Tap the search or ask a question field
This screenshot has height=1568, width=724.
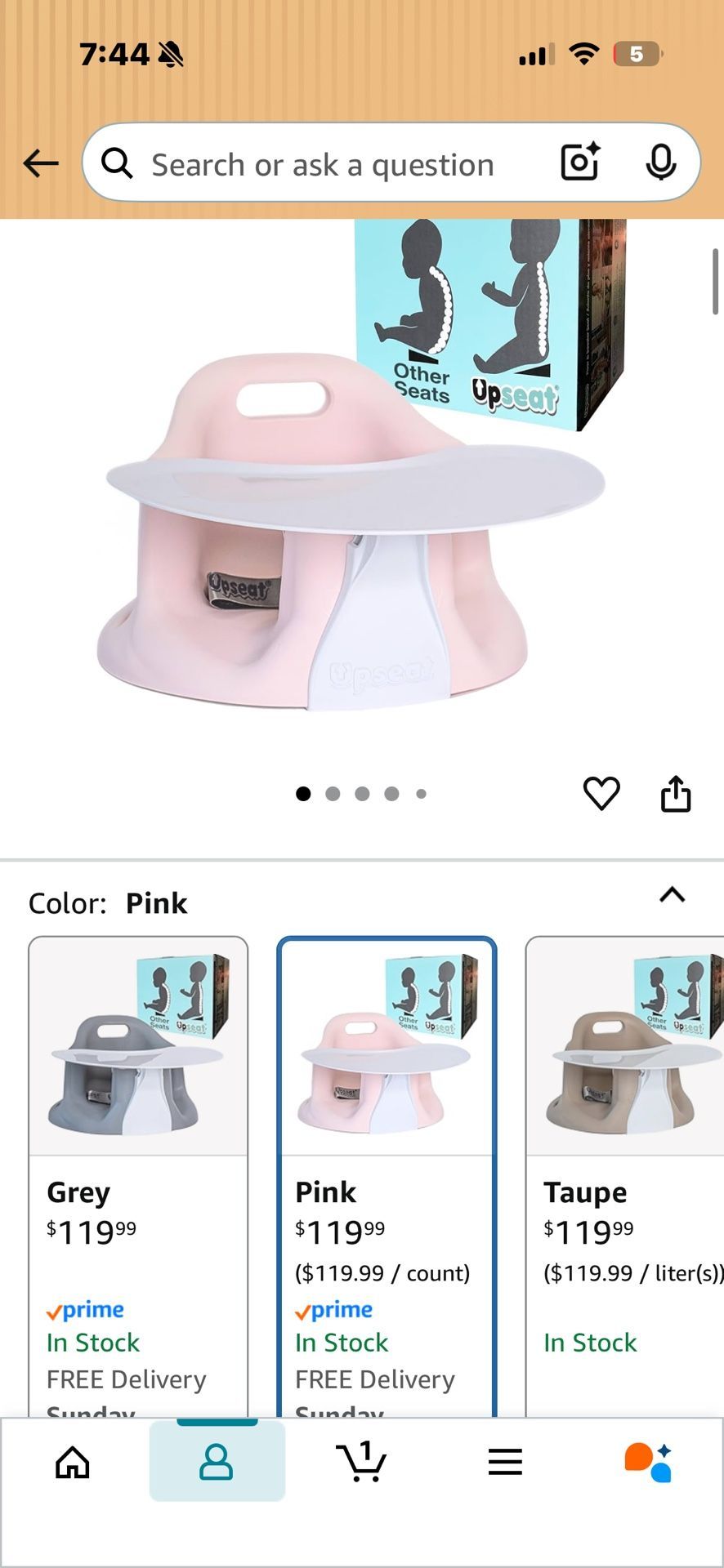click(323, 164)
